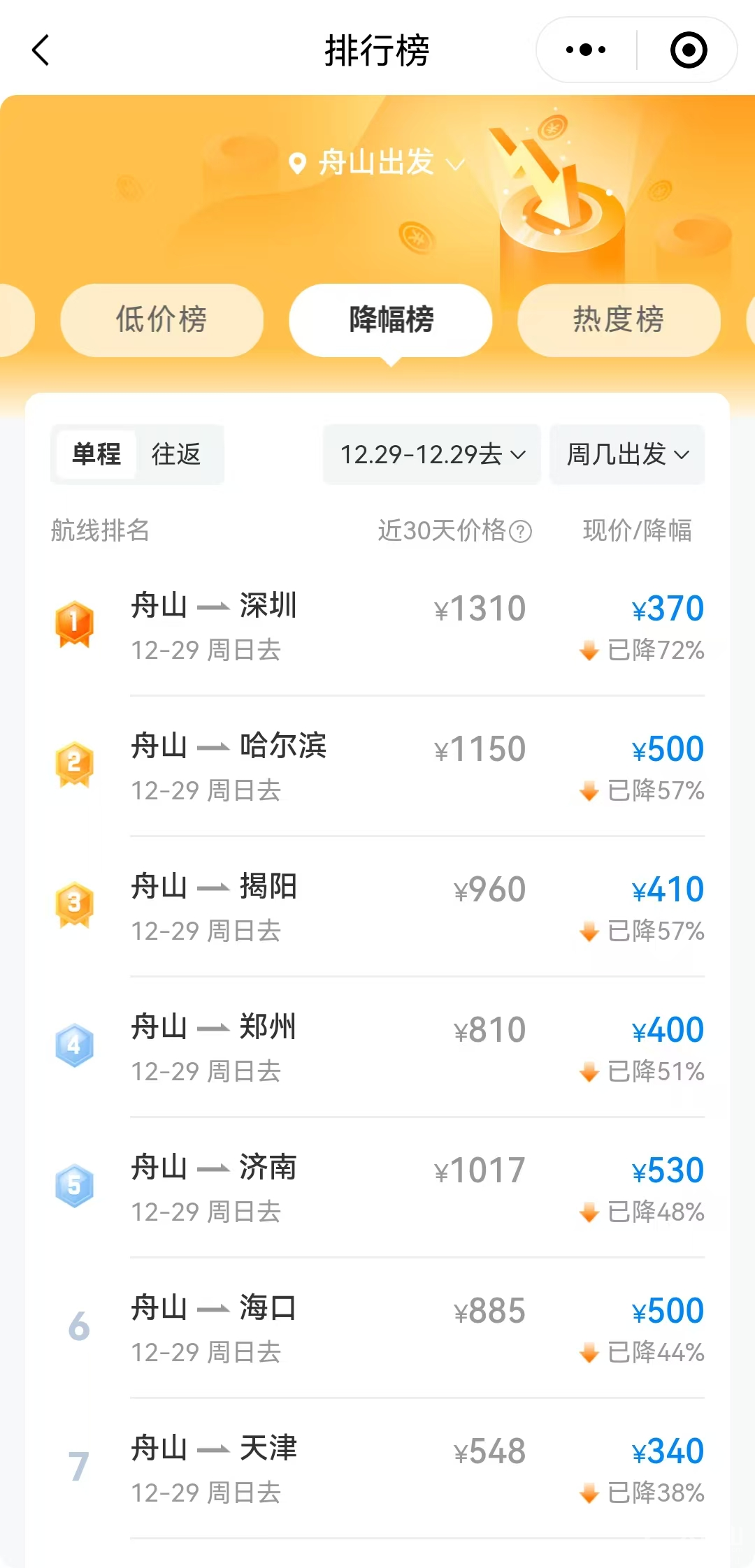View the 舟山 to 郑州 flight deal
The height and width of the screenshot is (1568, 755).
(x=377, y=1047)
